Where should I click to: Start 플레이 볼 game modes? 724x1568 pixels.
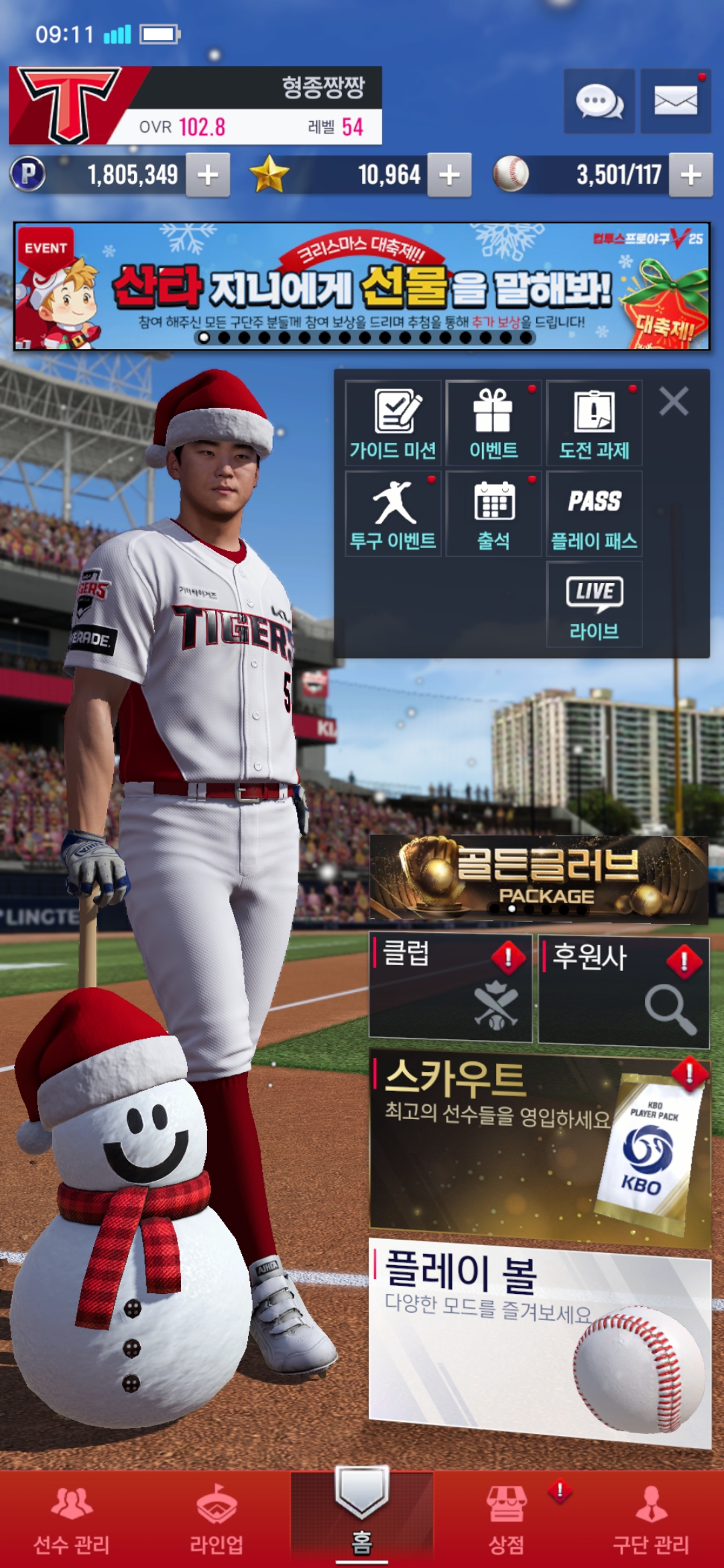pyautogui.click(x=539, y=1340)
